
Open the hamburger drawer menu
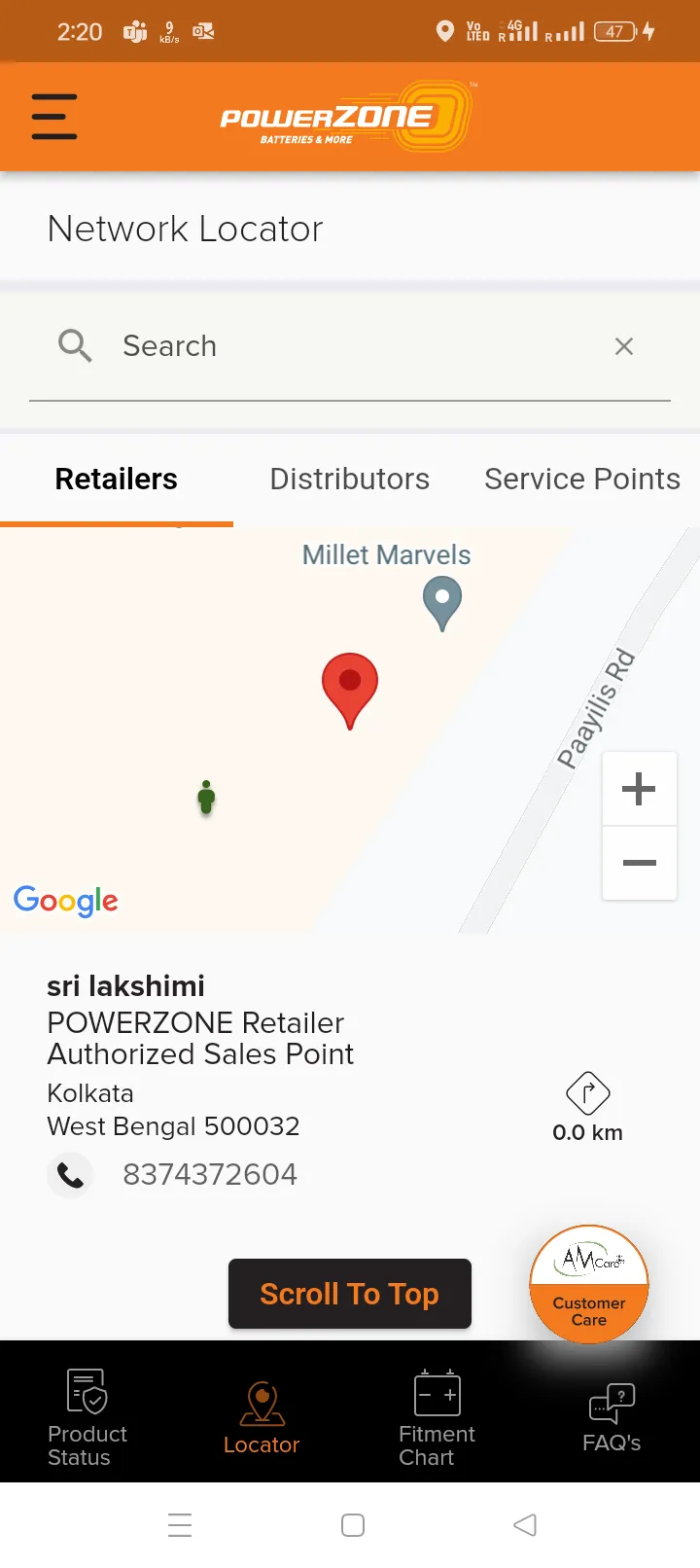pos(54,117)
